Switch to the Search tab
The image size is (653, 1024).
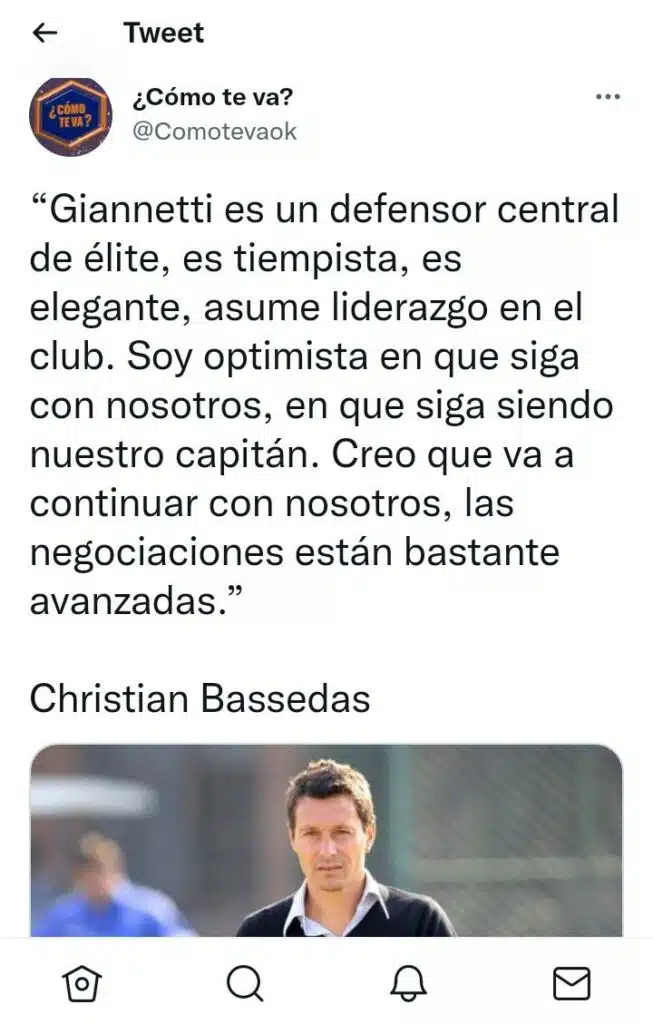coord(244,984)
